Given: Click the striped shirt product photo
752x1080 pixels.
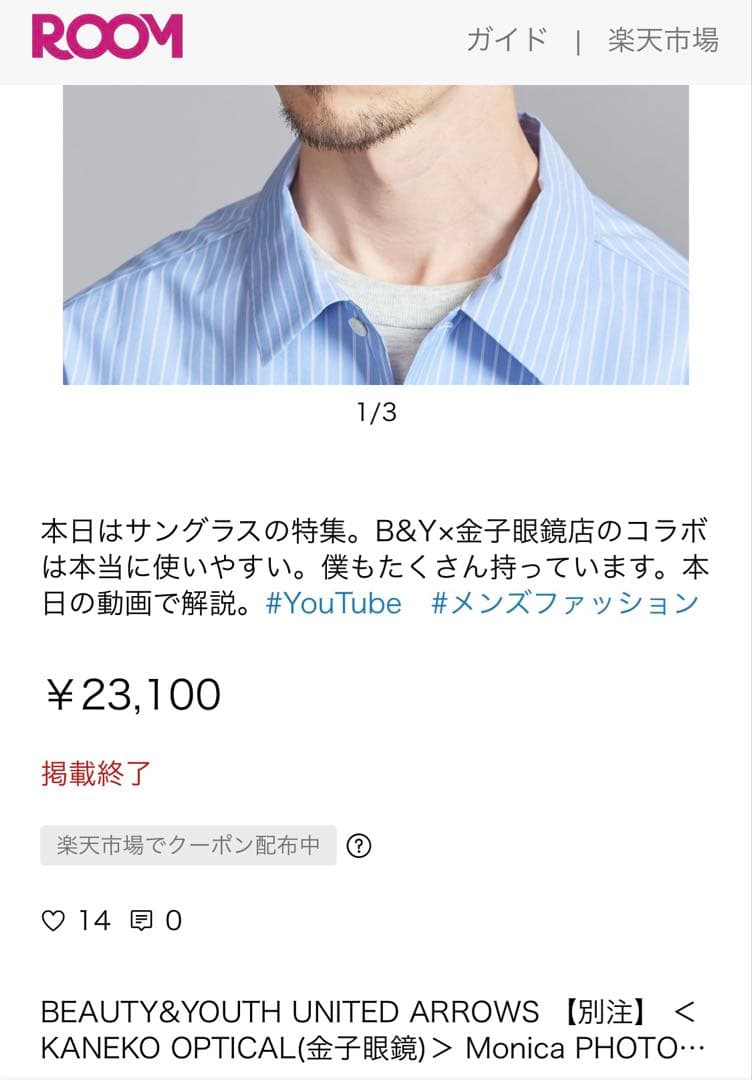Looking at the screenshot, I should 376,235.
